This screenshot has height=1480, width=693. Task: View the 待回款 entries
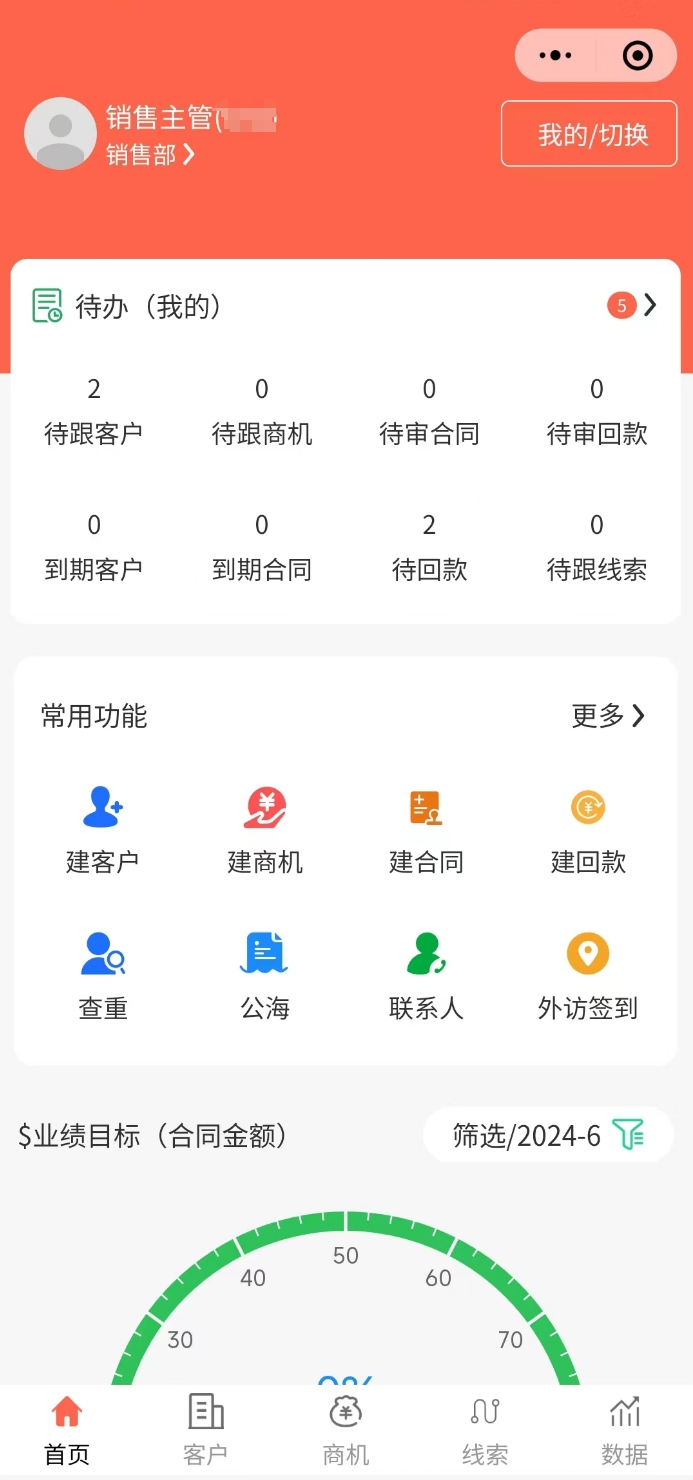pyautogui.click(x=429, y=547)
